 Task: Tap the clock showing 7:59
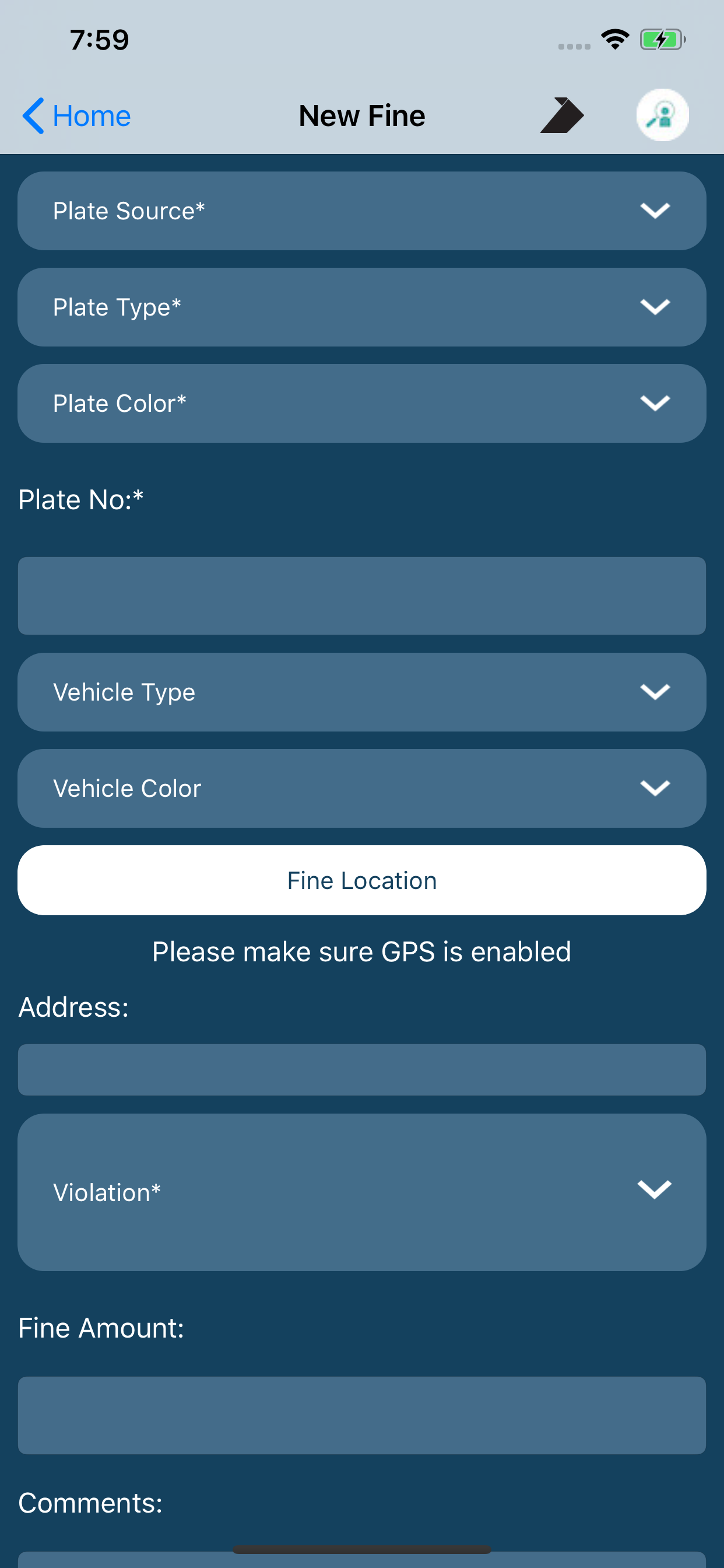coord(99,39)
